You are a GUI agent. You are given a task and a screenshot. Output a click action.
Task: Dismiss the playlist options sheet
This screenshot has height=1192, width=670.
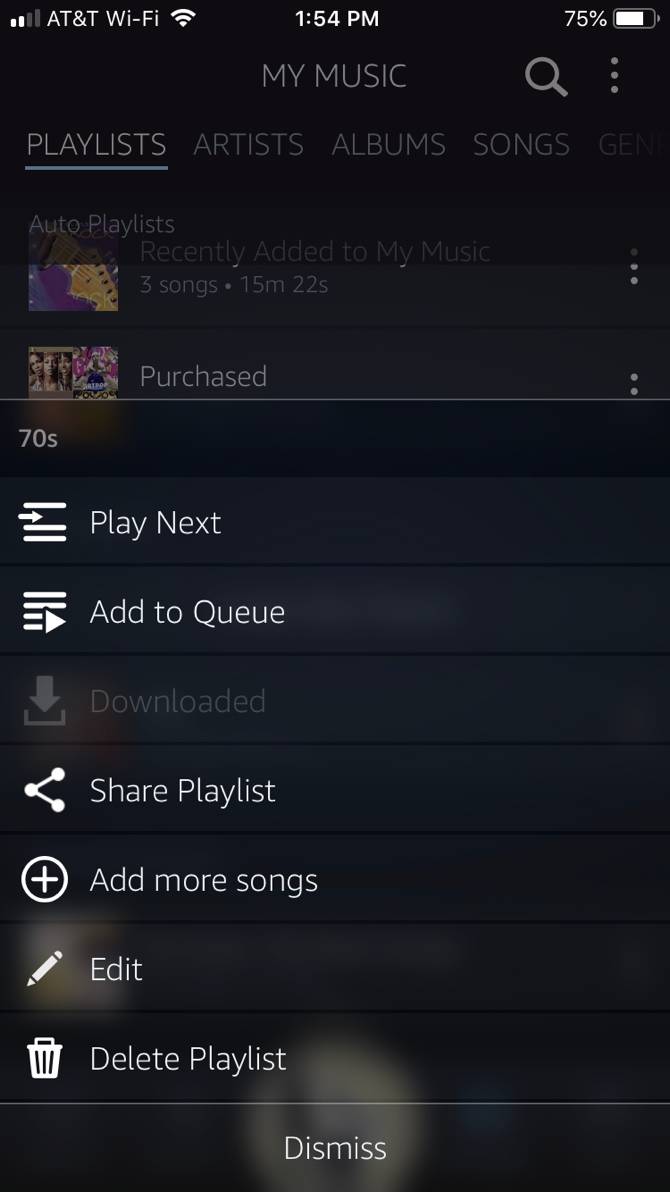tap(335, 1148)
